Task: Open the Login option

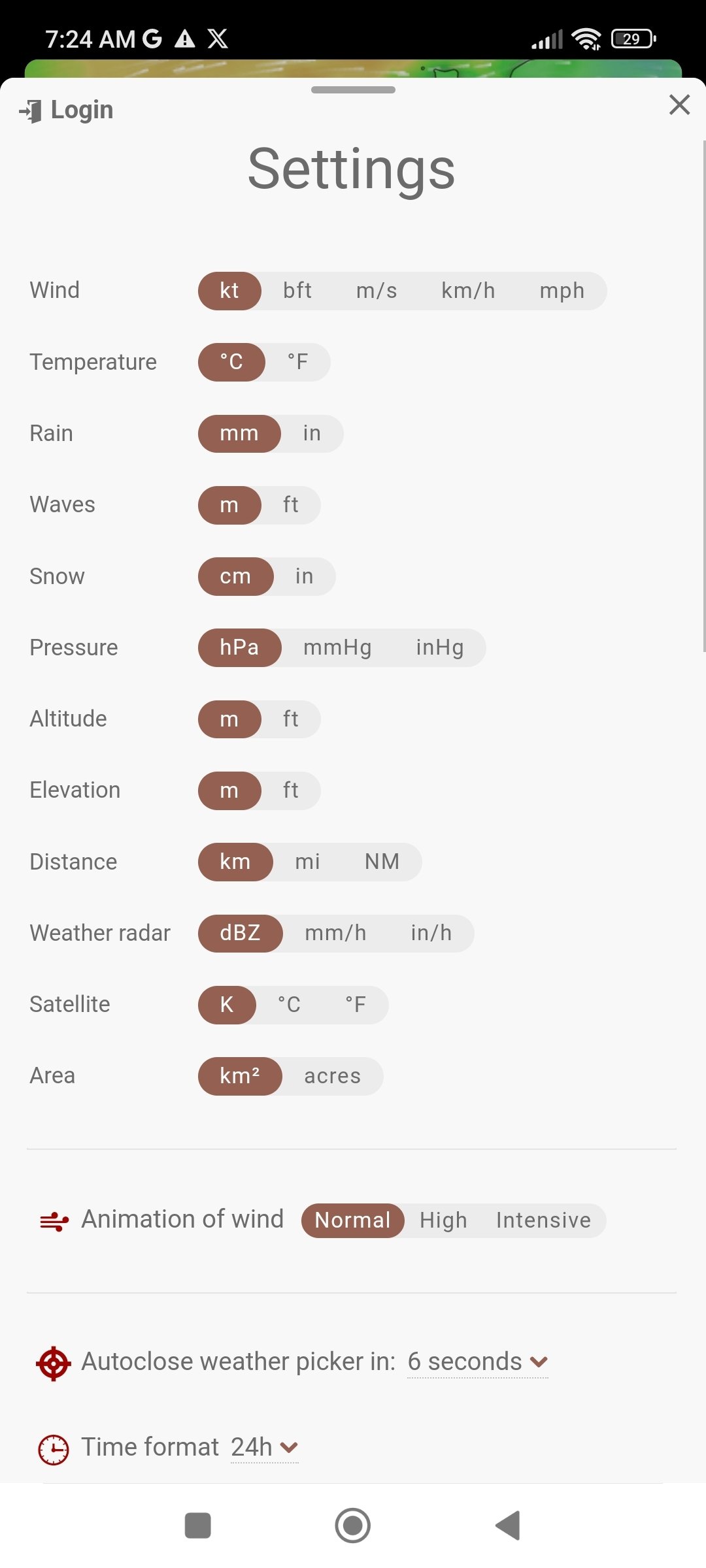Action: [x=66, y=110]
